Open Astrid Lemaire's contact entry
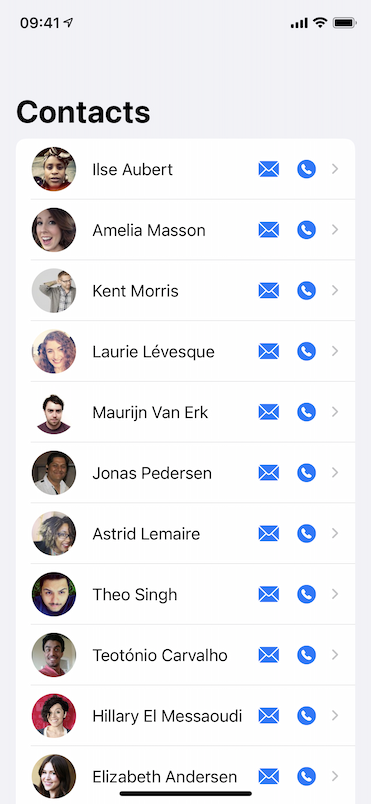The image size is (371, 804). pos(186,533)
